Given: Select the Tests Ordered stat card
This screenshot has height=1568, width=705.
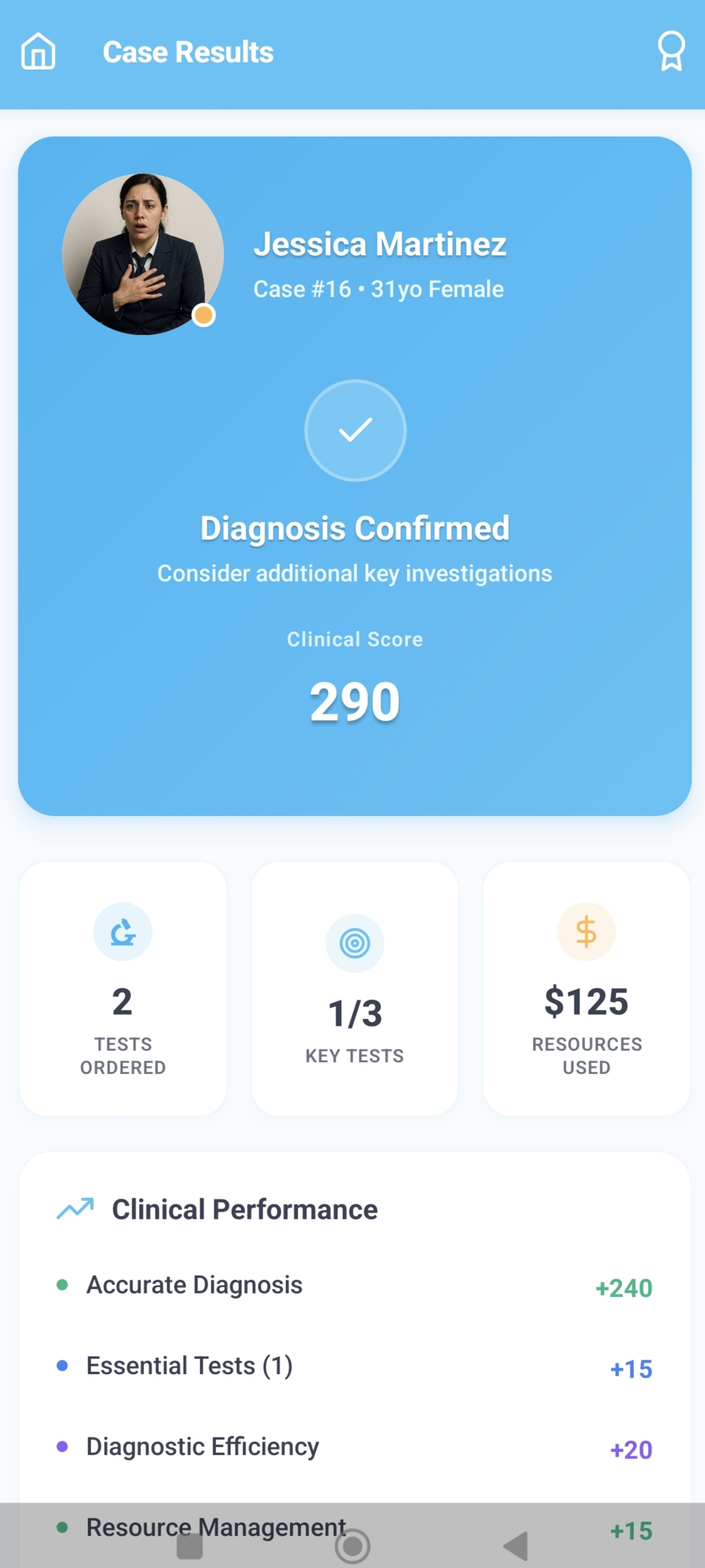Looking at the screenshot, I should [x=123, y=990].
